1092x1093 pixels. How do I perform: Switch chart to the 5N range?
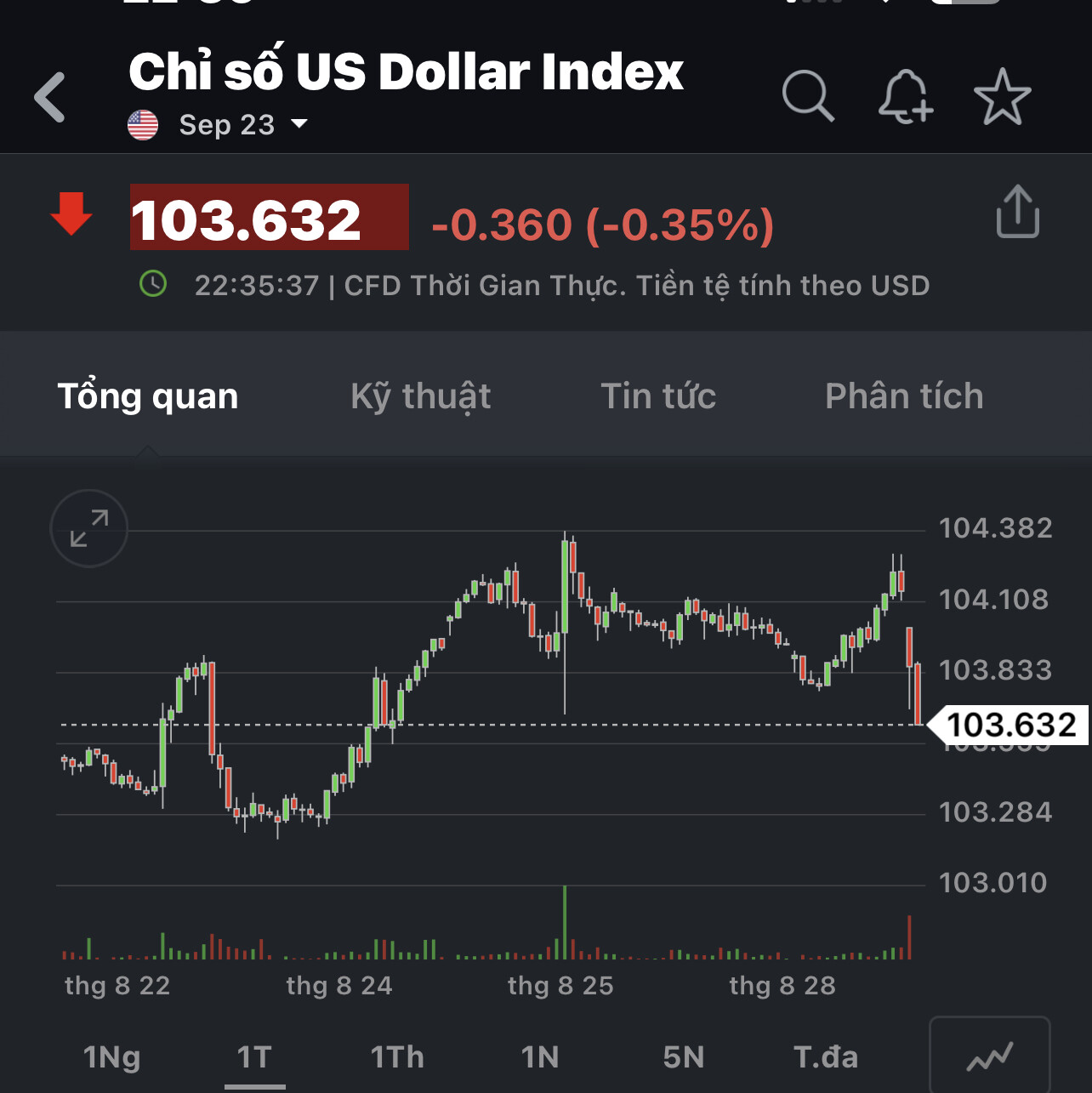pyautogui.click(x=684, y=1057)
